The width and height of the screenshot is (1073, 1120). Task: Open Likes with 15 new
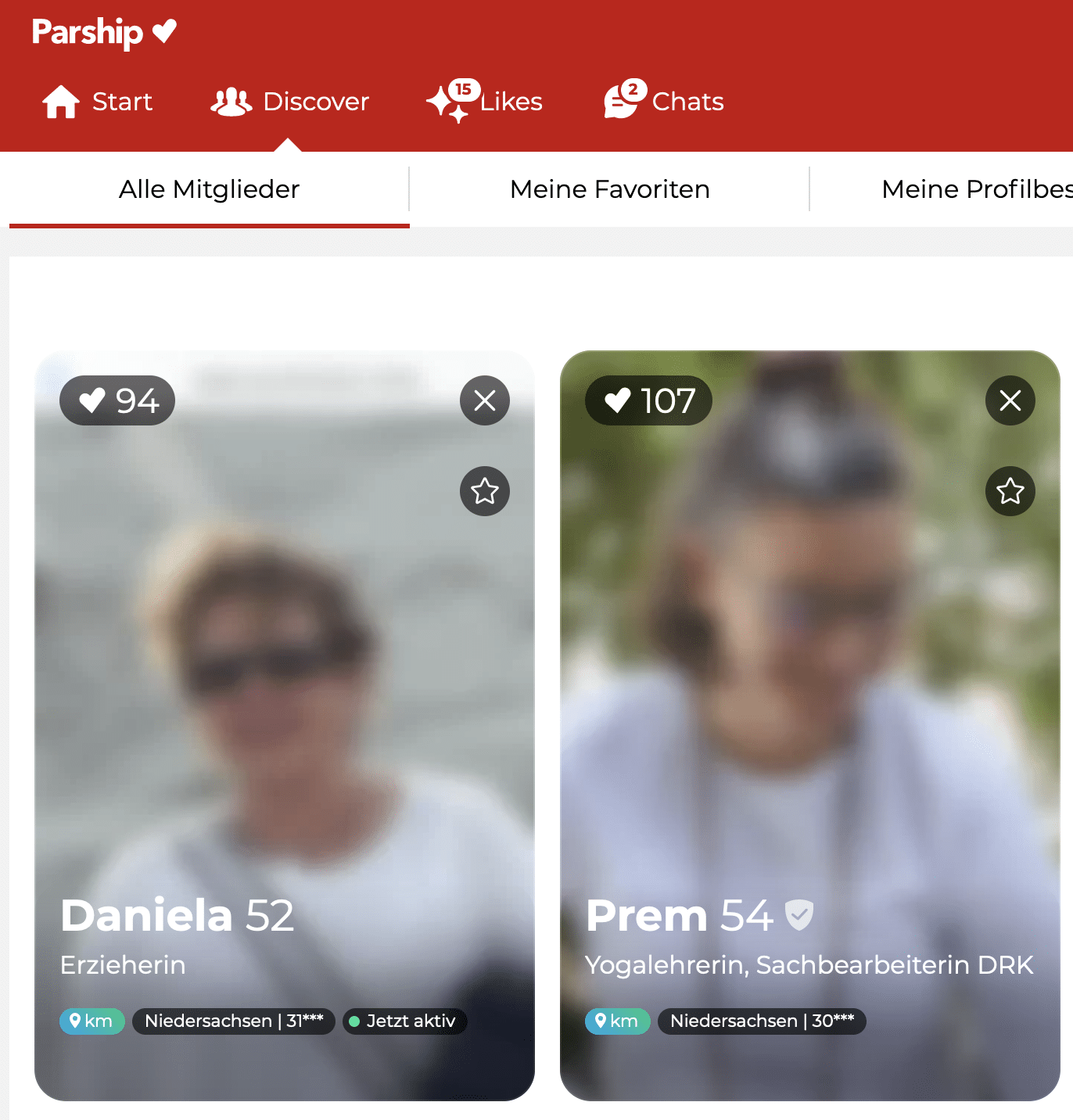click(485, 102)
